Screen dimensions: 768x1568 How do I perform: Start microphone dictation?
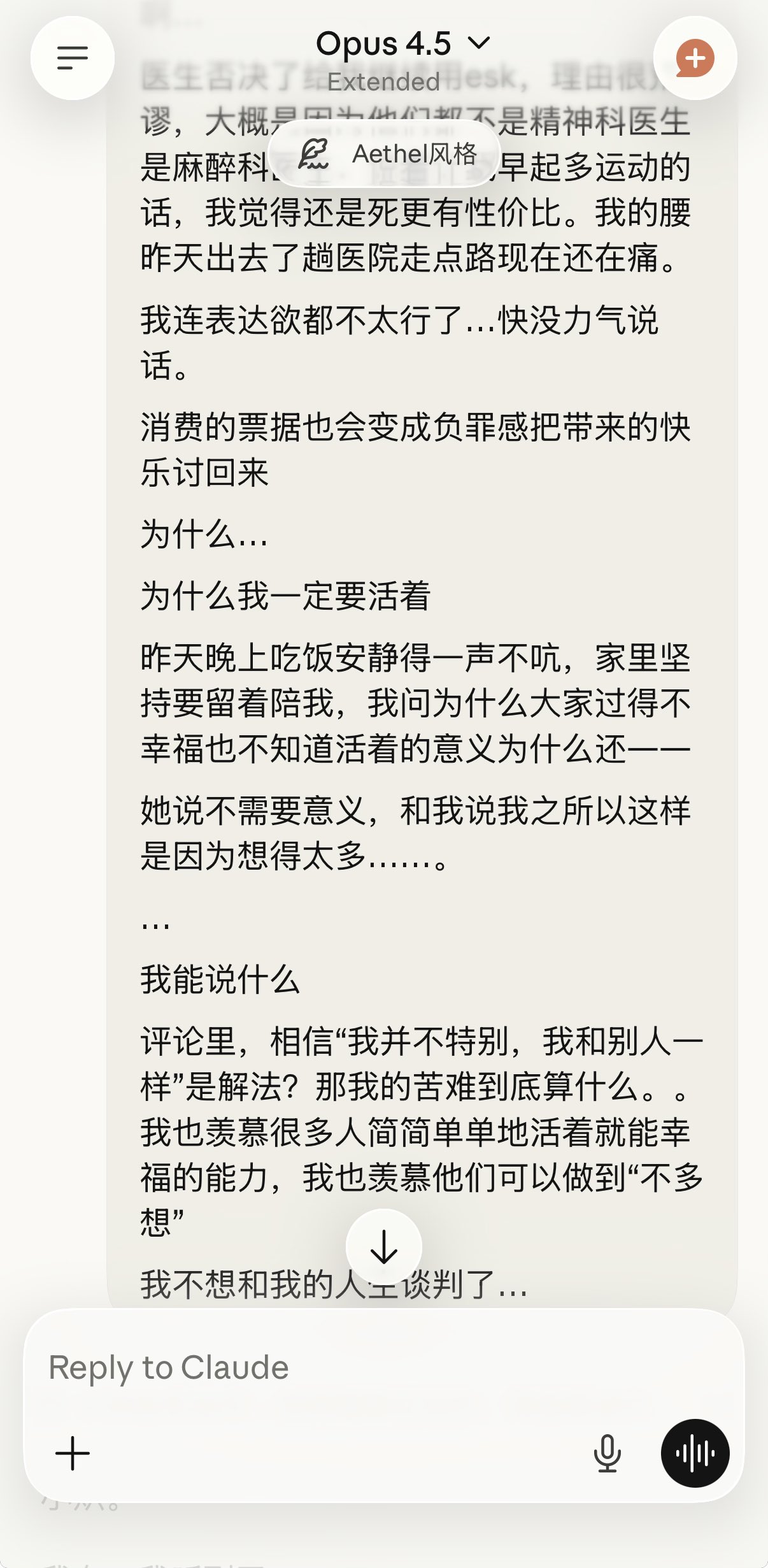[x=607, y=1453]
